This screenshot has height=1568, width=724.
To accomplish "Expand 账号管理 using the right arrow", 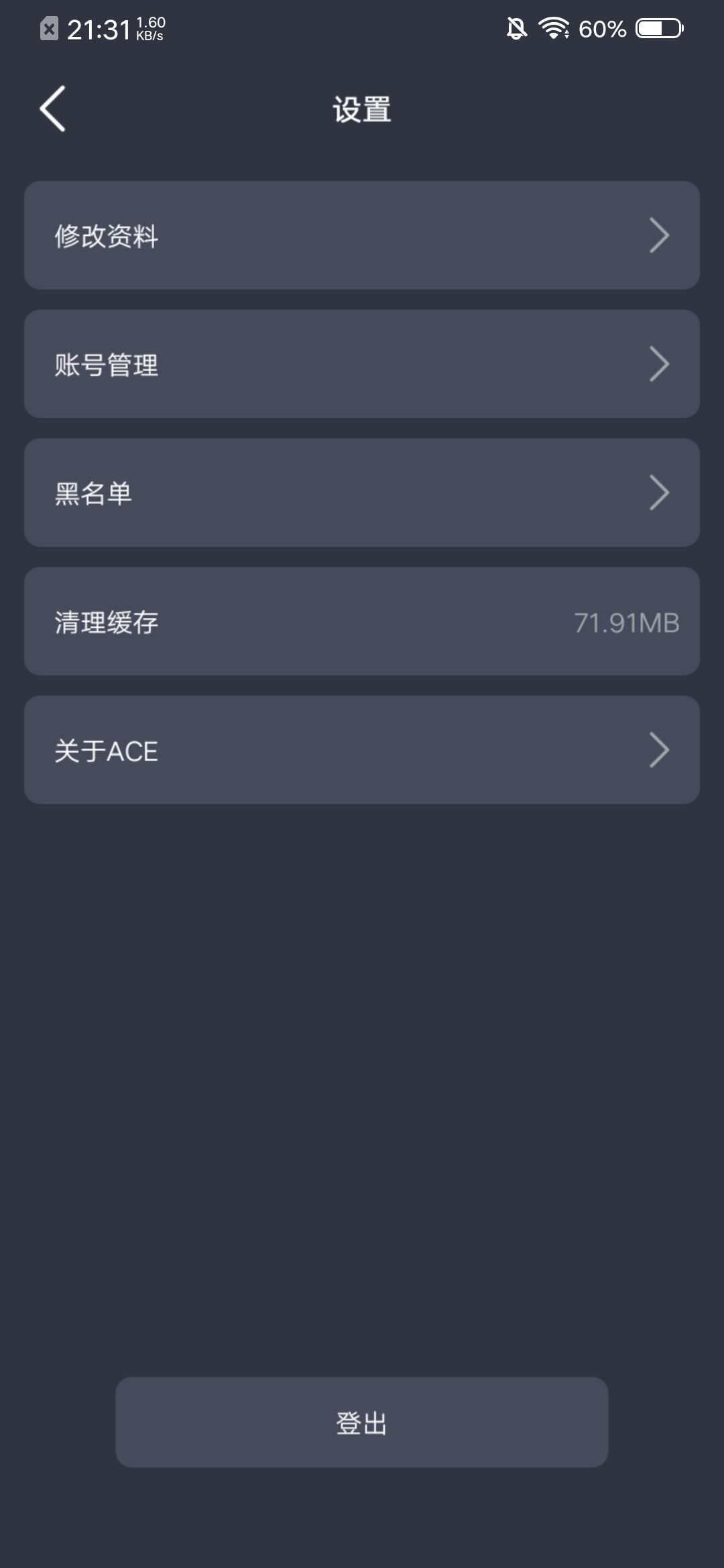I will pos(660,363).
